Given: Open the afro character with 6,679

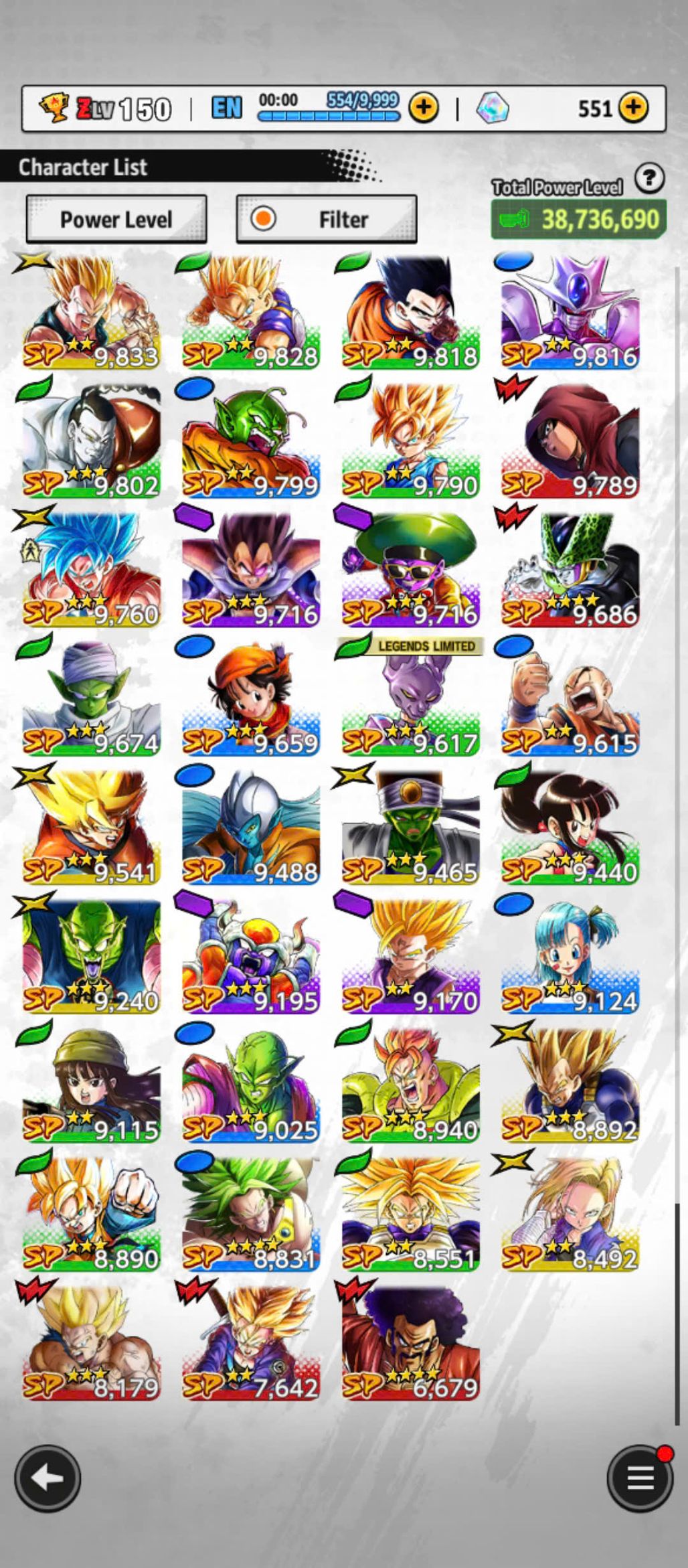Looking at the screenshot, I should point(411,1343).
